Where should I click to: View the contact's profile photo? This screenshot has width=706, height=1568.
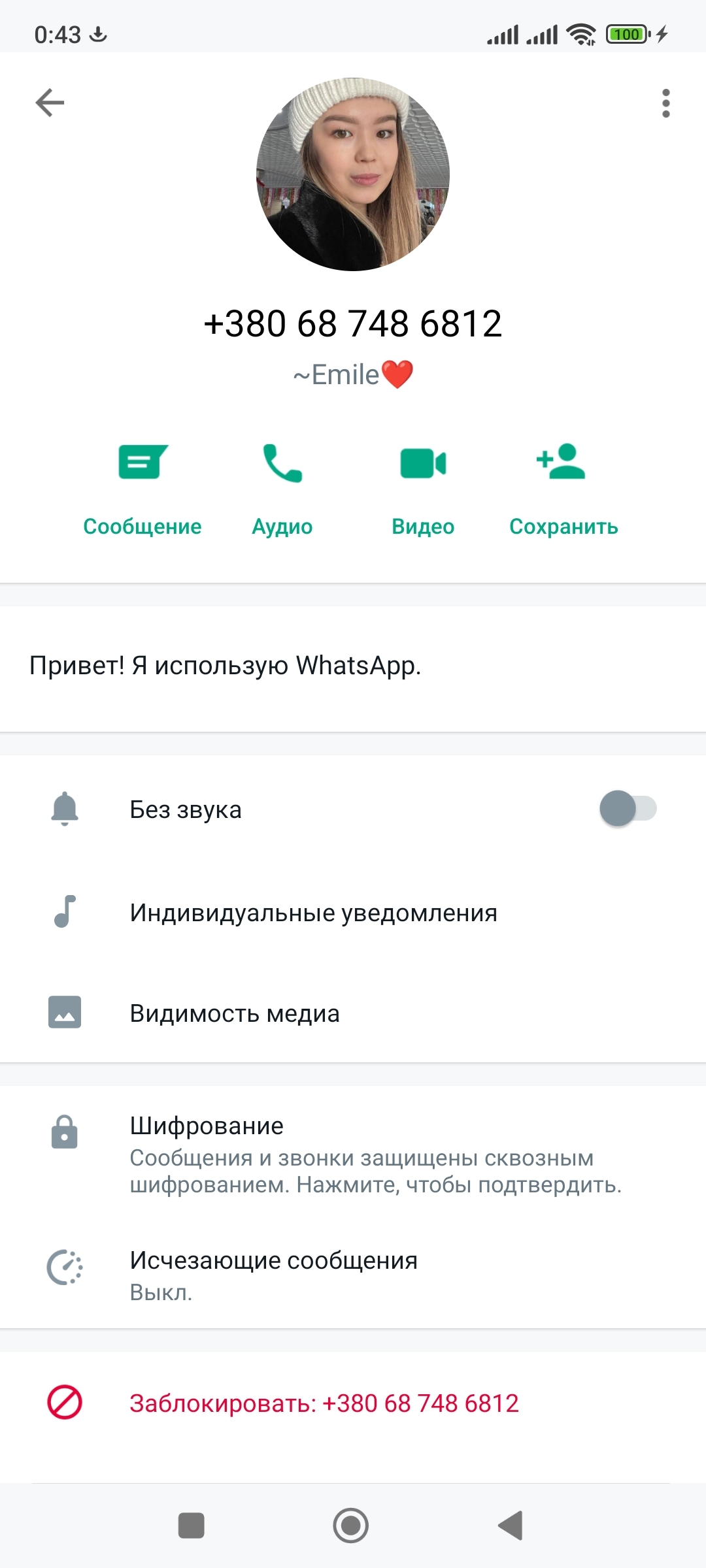coord(353,174)
